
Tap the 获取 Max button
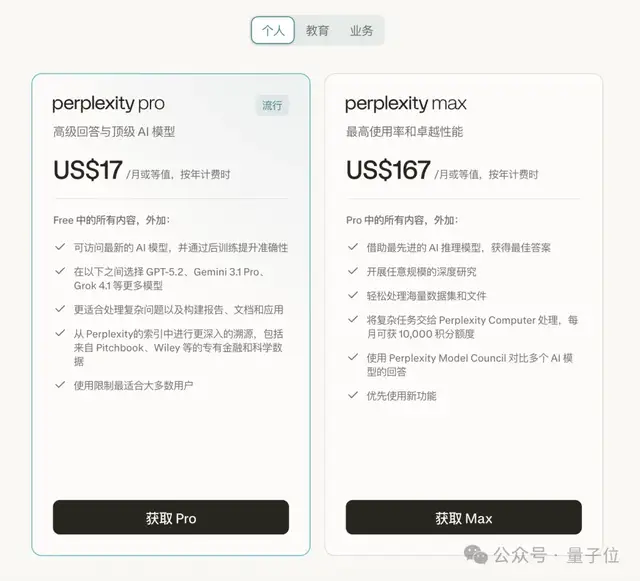click(x=463, y=518)
